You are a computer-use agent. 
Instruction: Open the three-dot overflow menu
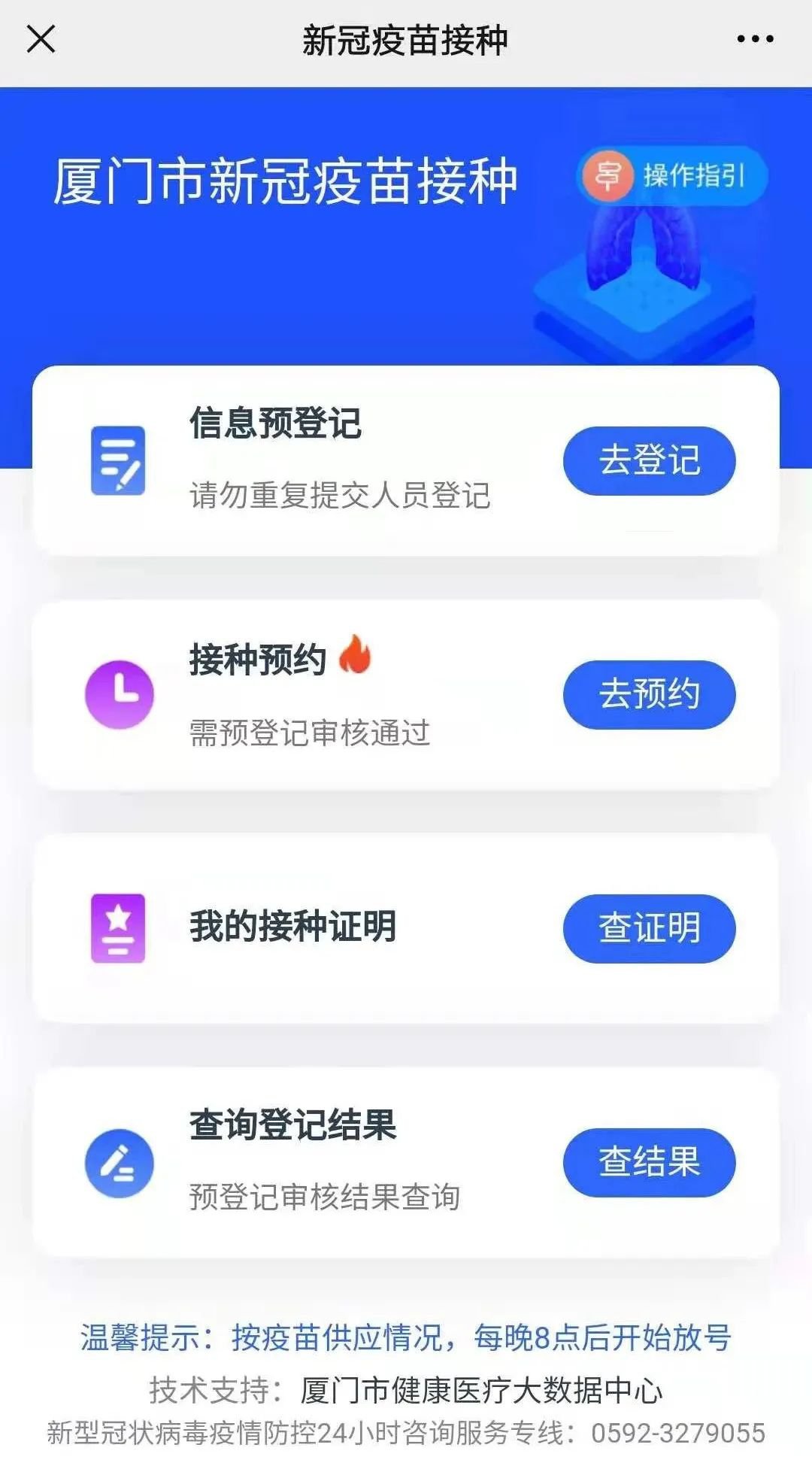point(755,39)
